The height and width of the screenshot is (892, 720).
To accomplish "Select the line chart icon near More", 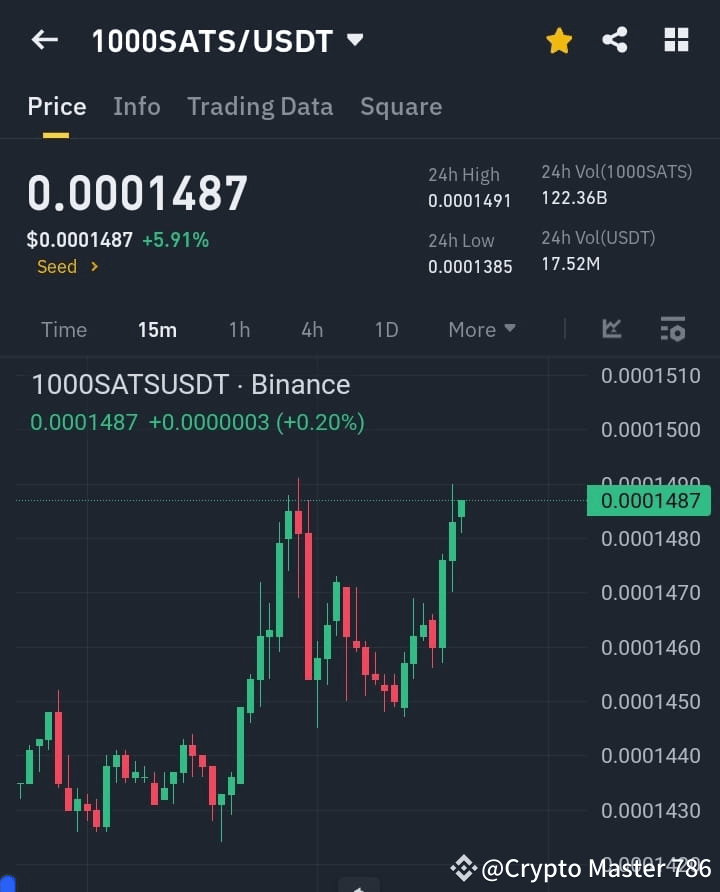I will click(x=611, y=329).
